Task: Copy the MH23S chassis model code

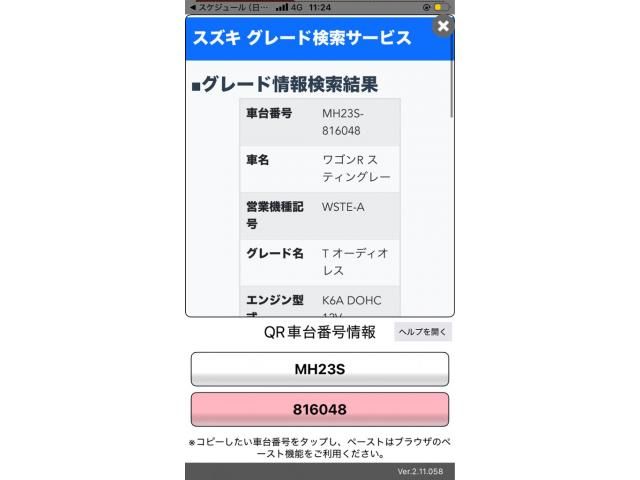Action: (319, 369)
